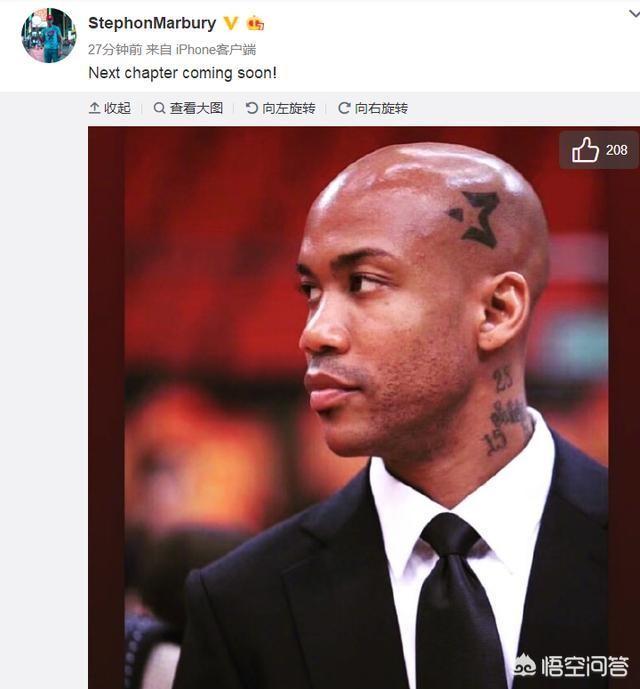The height and width of the screenshot is (689, 640).
Task: View the large image via 查看大图
Action: click(x=187, y=108)
